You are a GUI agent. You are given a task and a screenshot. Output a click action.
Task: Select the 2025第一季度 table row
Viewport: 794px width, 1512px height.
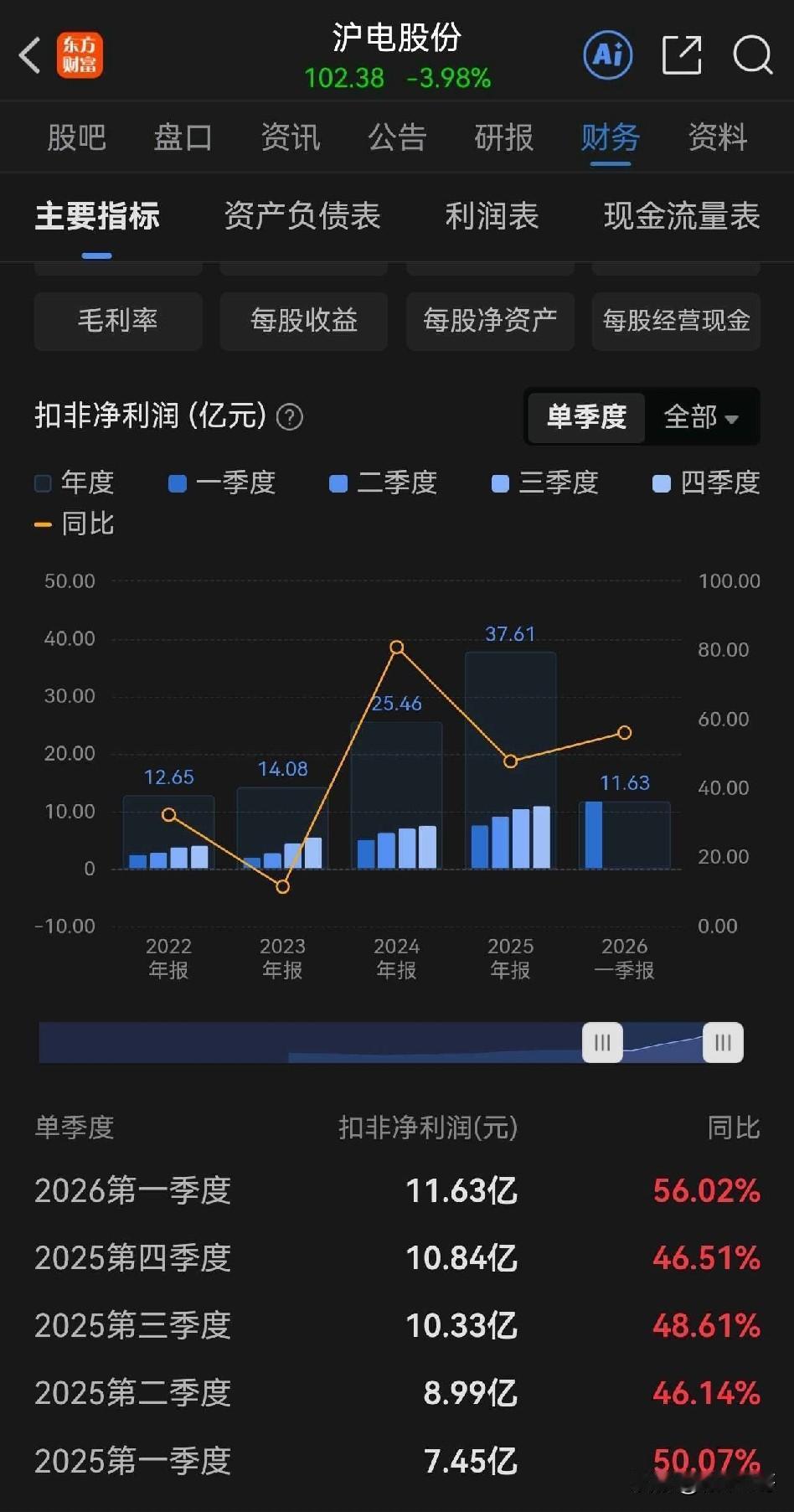tap(397, 1460)
